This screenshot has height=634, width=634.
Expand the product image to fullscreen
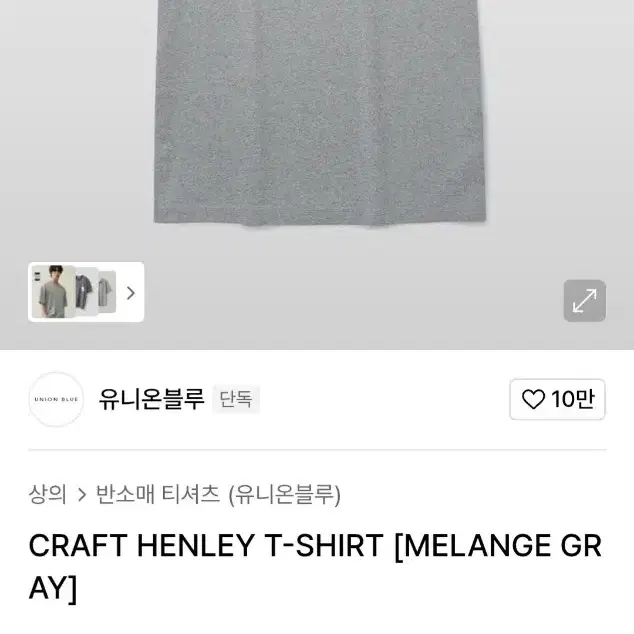pos(584,300)
